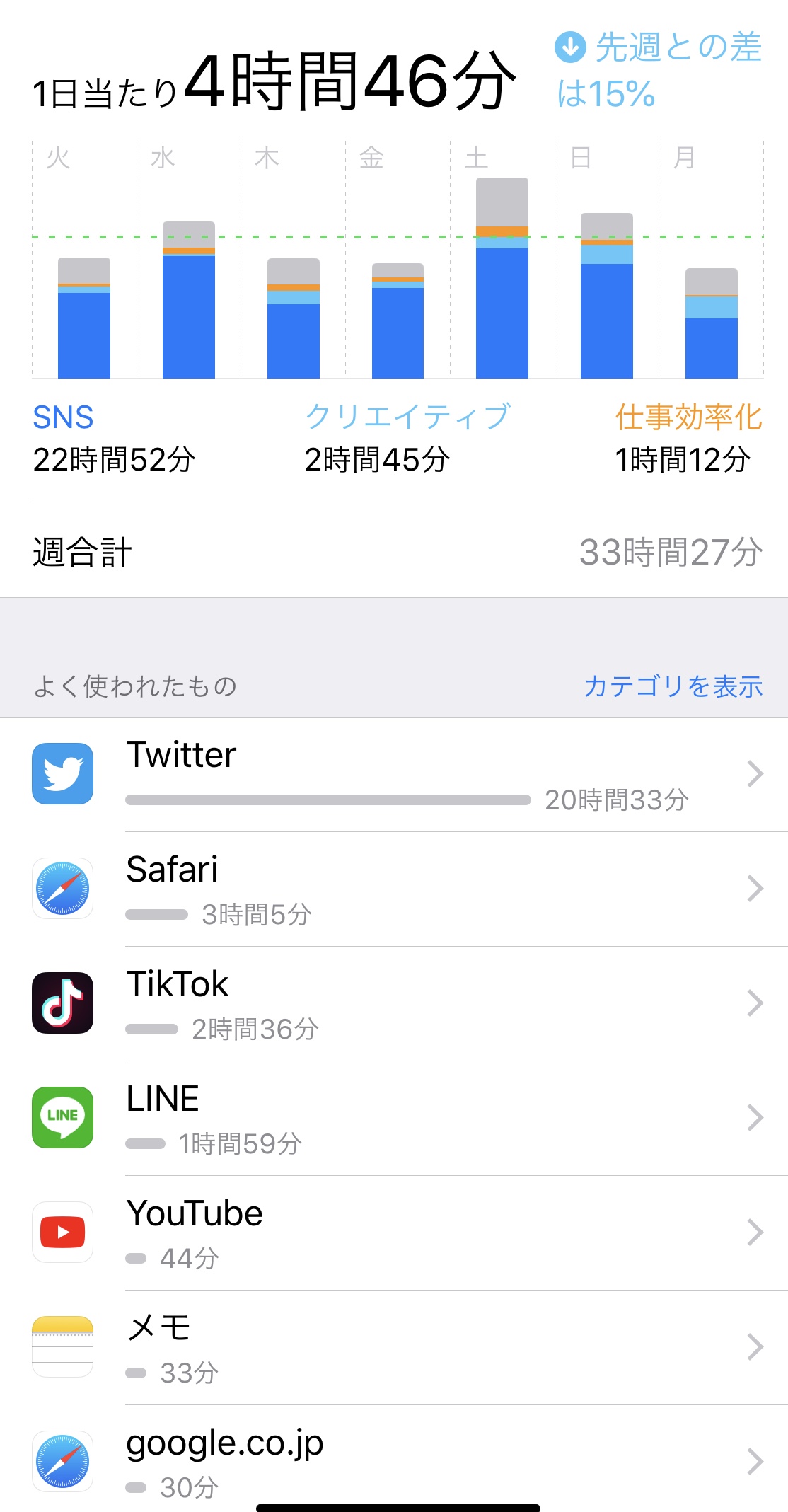
Task: Select Wednesday's bar in the usage chart
Action: coord(189,304)
